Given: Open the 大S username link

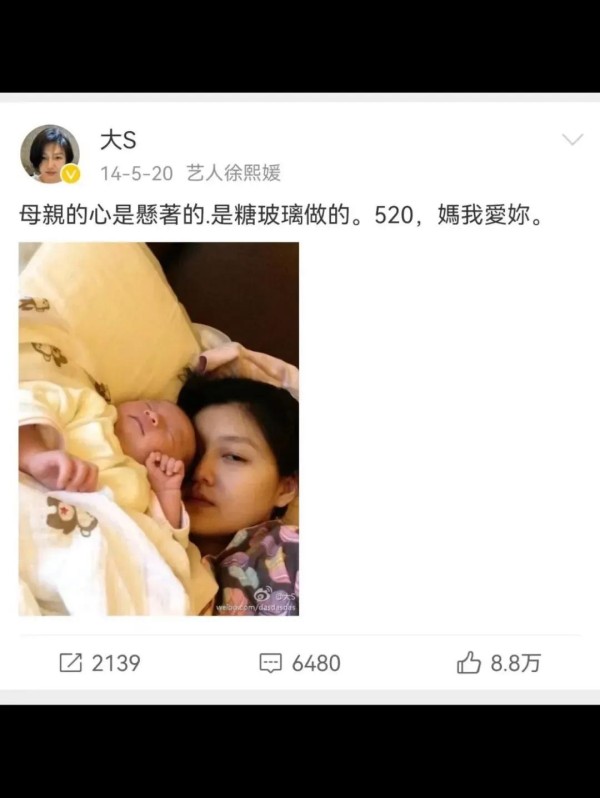Looking at the screenshot, I should coord(118,141).
